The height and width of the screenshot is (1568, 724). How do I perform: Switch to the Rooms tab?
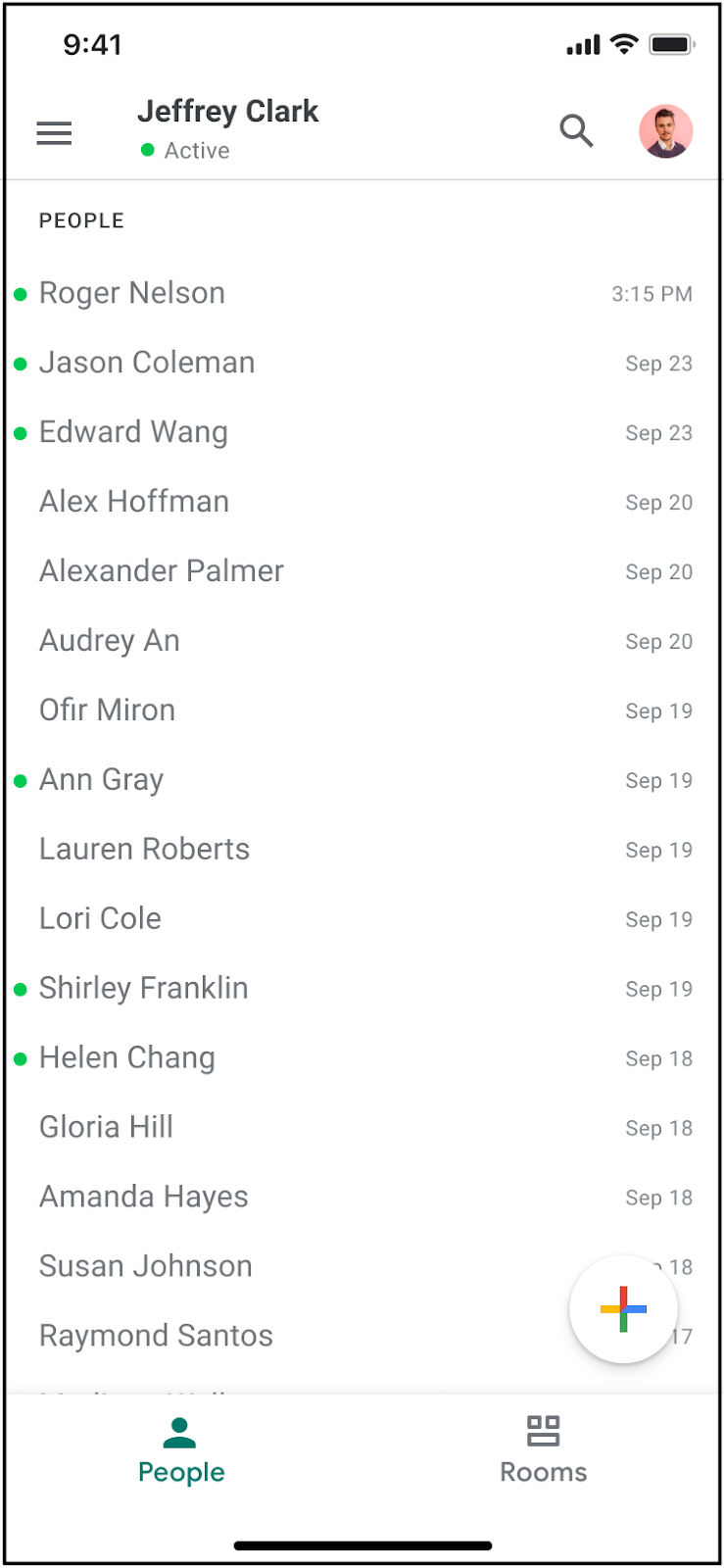pos(543,1449)
